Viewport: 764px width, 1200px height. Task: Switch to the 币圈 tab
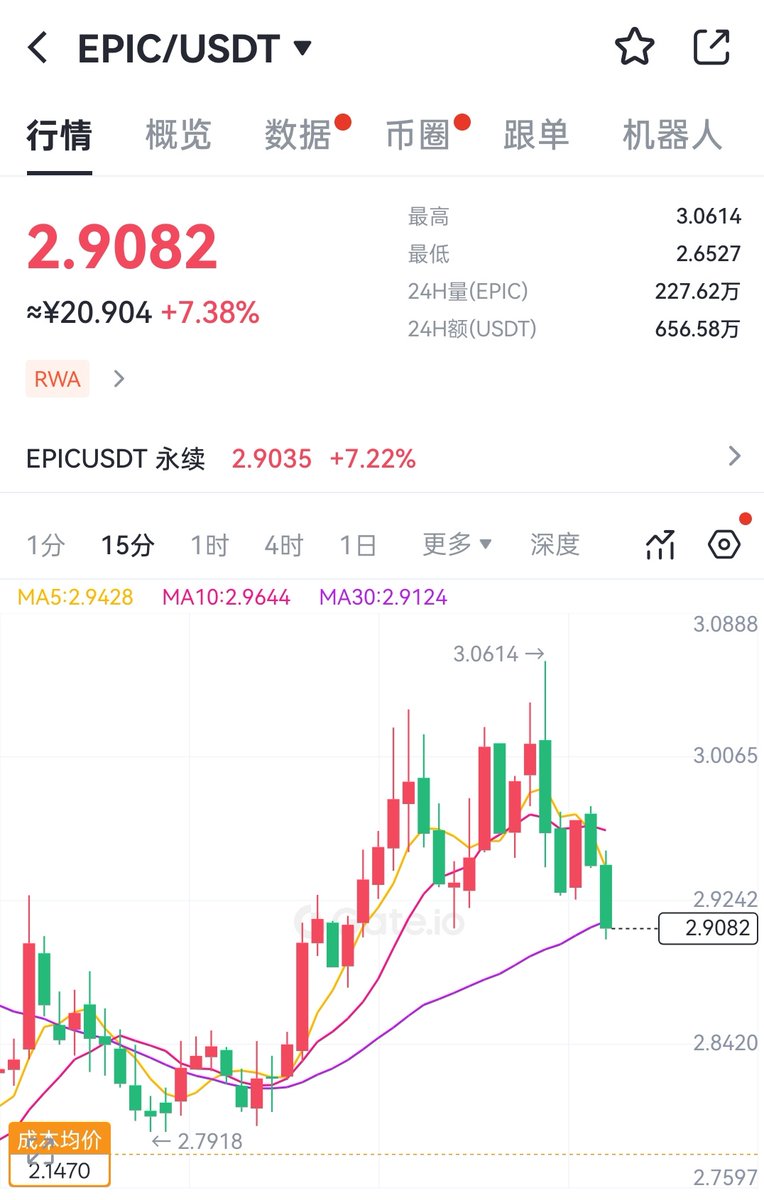point(417,134)
